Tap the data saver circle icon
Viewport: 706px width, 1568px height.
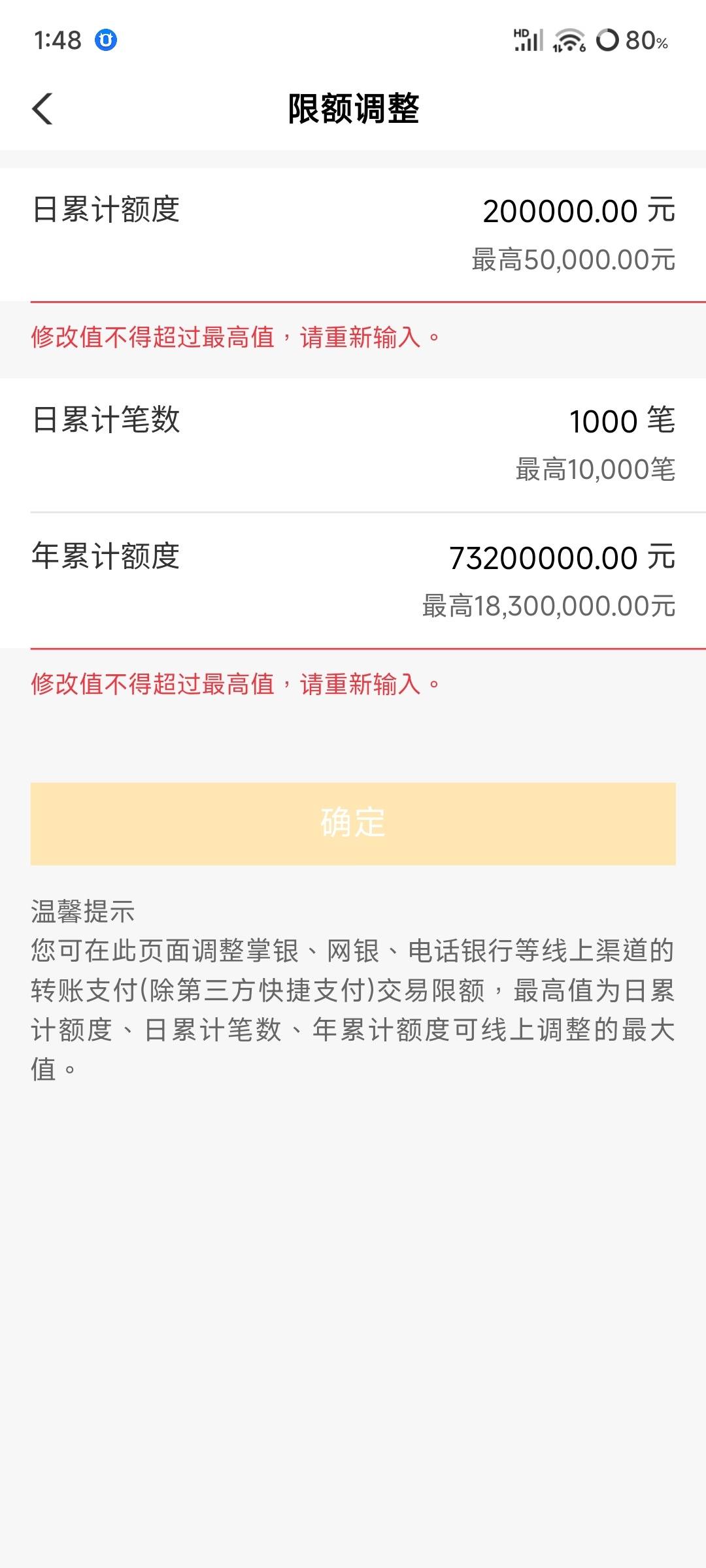[608, 41]
